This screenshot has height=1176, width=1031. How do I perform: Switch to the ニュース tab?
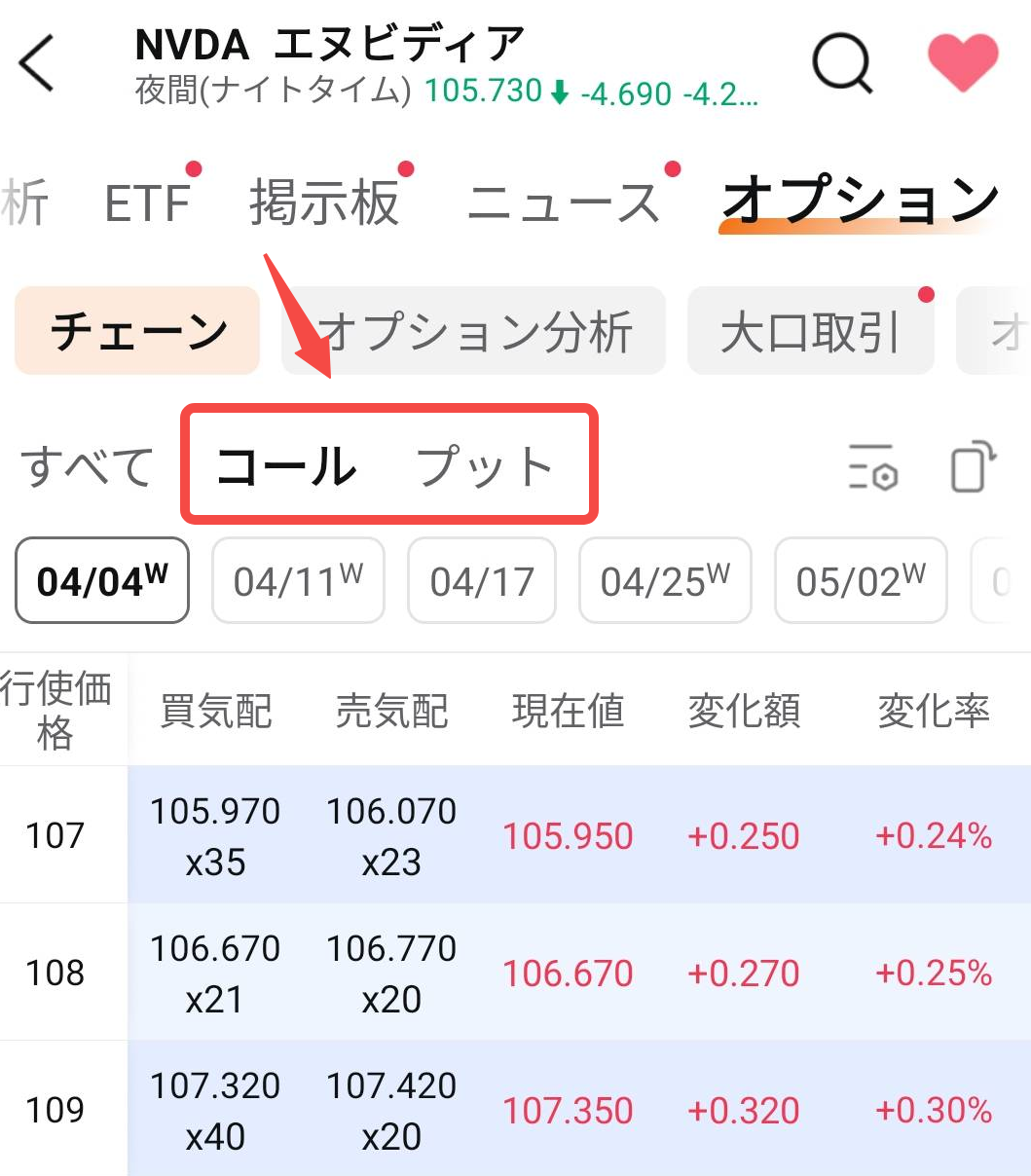point(563,199)
